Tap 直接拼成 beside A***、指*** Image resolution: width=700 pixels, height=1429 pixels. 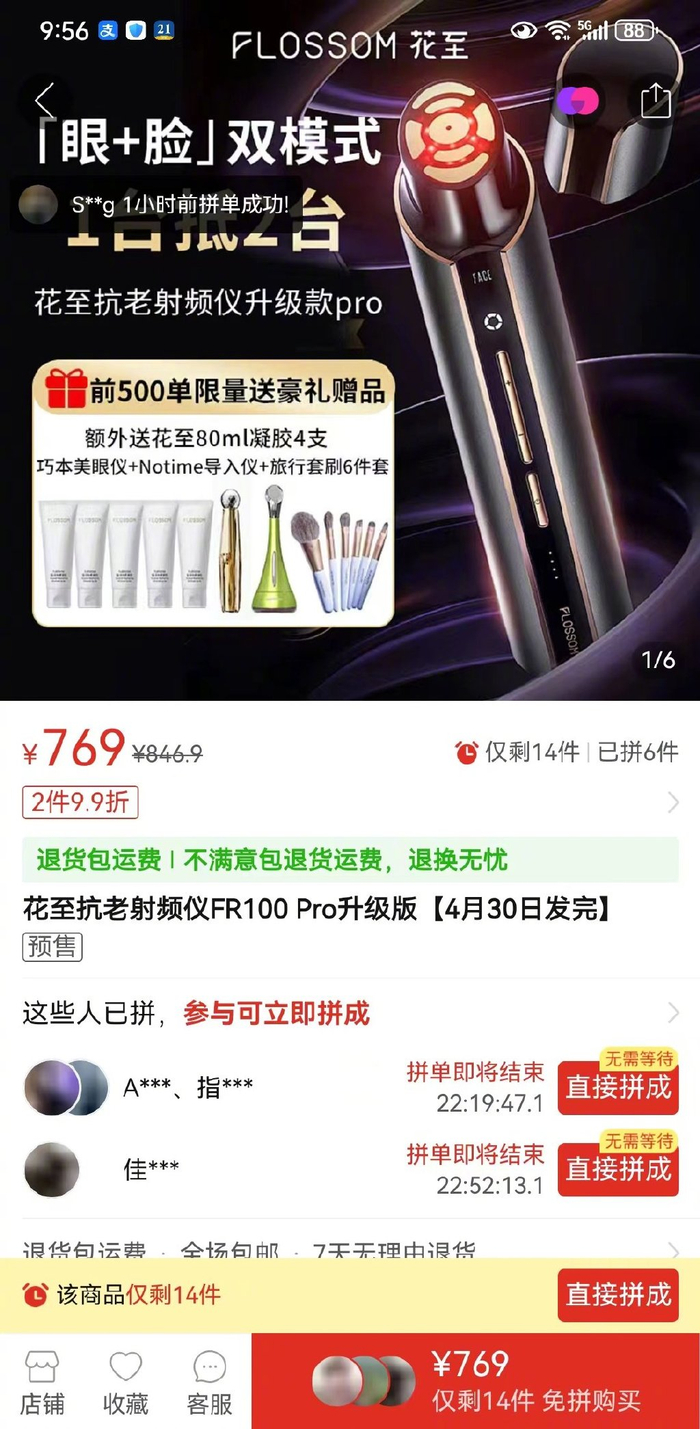(618, 1088)
